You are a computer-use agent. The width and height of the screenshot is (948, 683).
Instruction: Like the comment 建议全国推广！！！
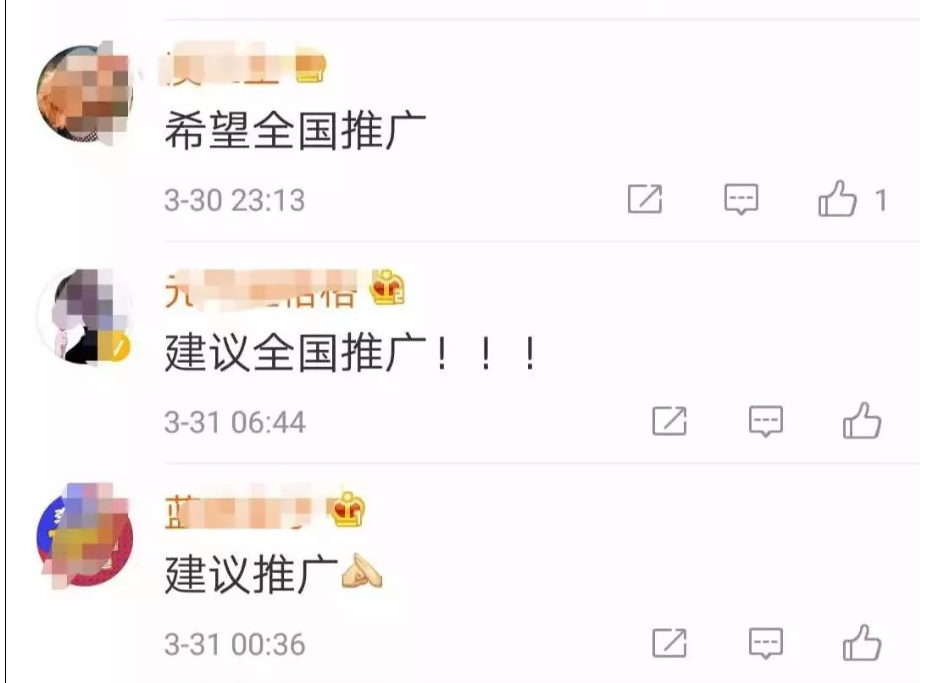pos(862,421)
